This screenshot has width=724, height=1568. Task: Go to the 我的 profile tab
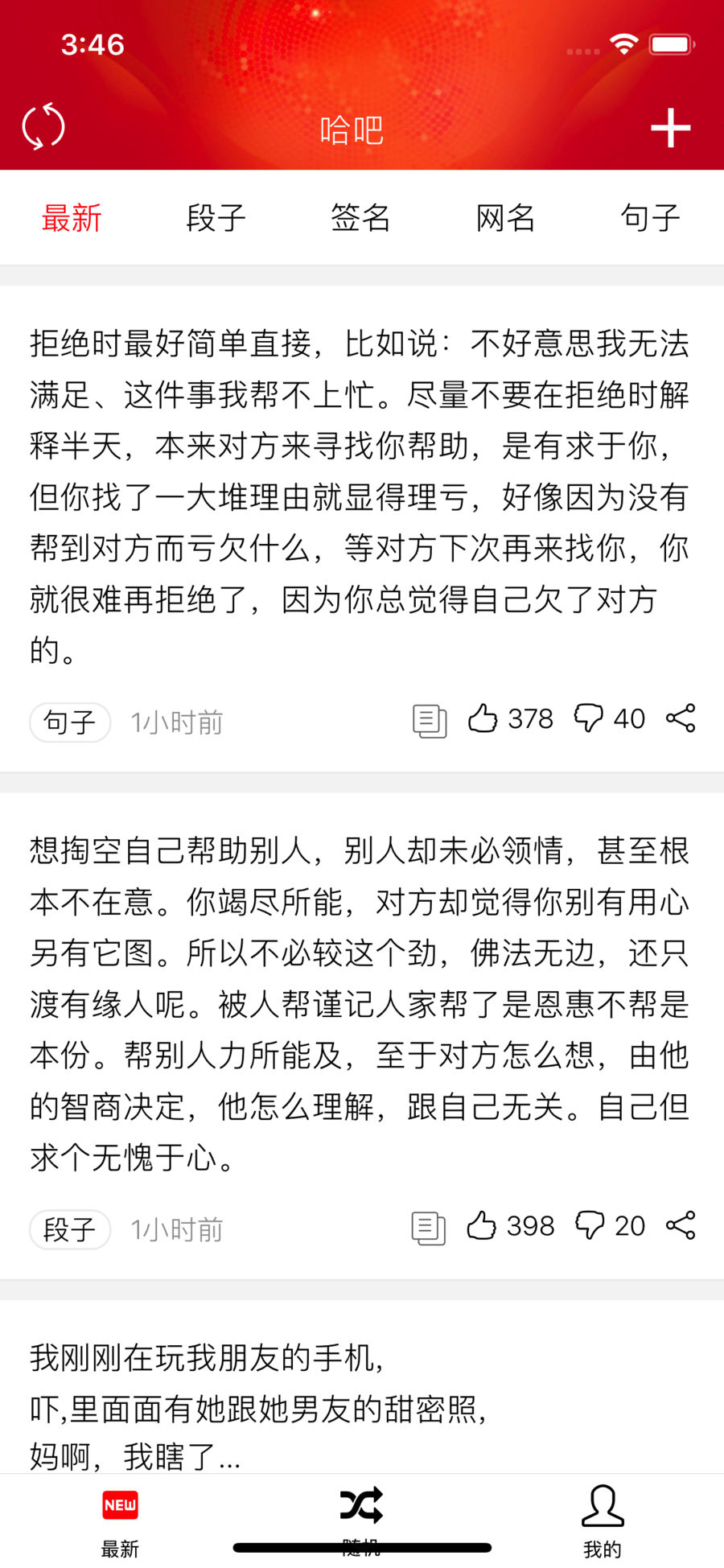(x=603, y=1517)
